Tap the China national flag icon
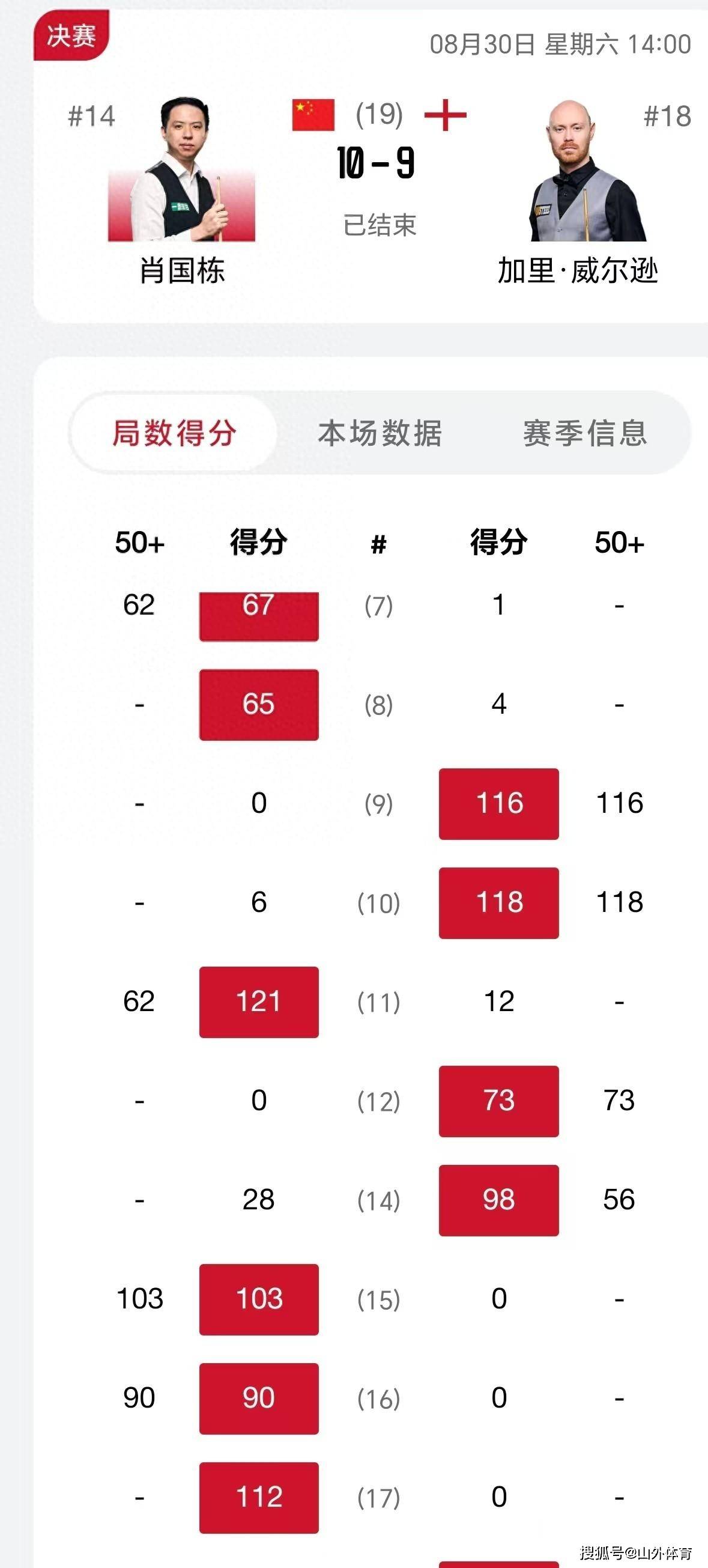The image size is (708, 1568). pos(312,114)
